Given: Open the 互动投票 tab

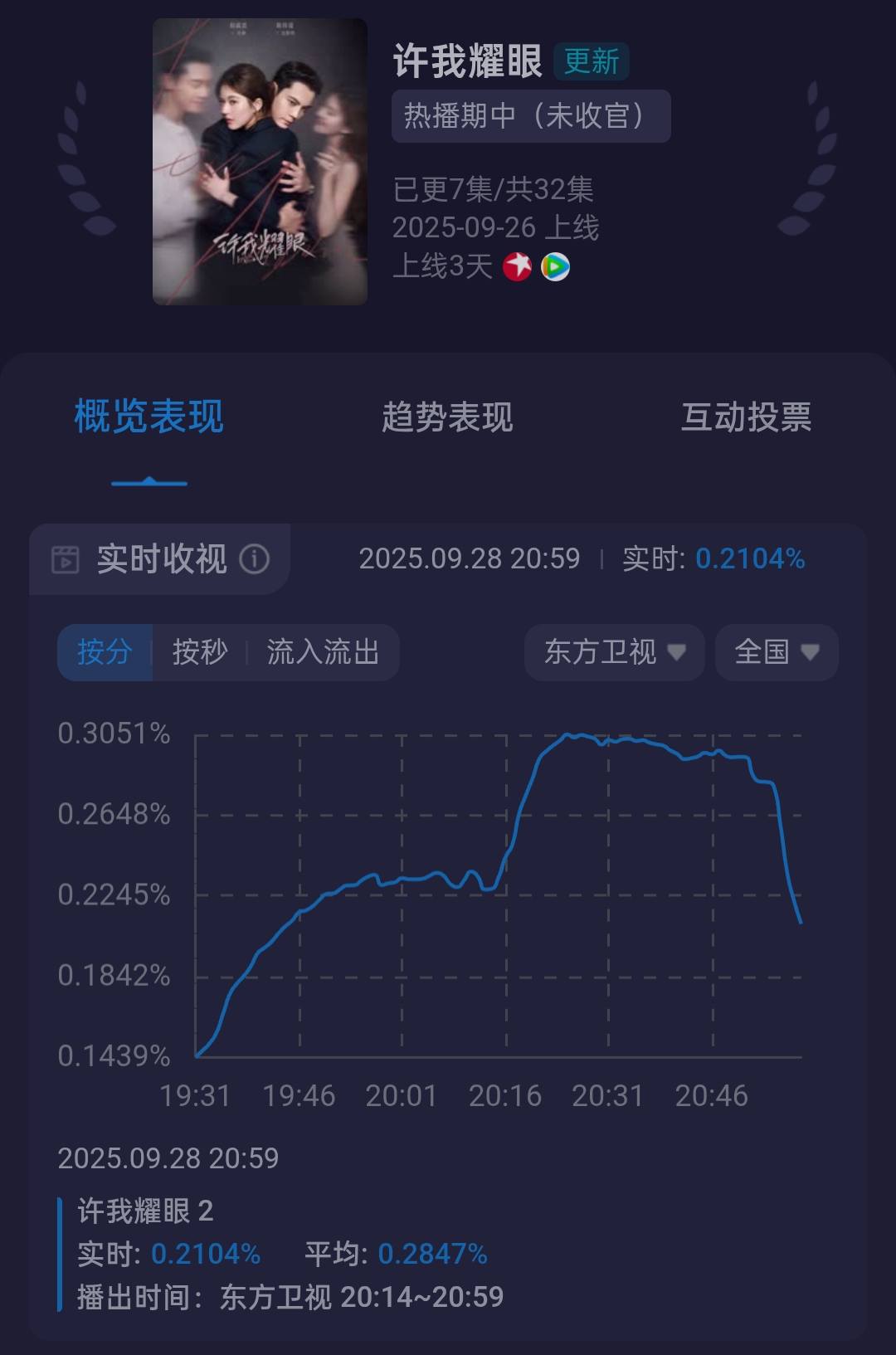Looking at the screenshot, I should click(x=746, y=417).
